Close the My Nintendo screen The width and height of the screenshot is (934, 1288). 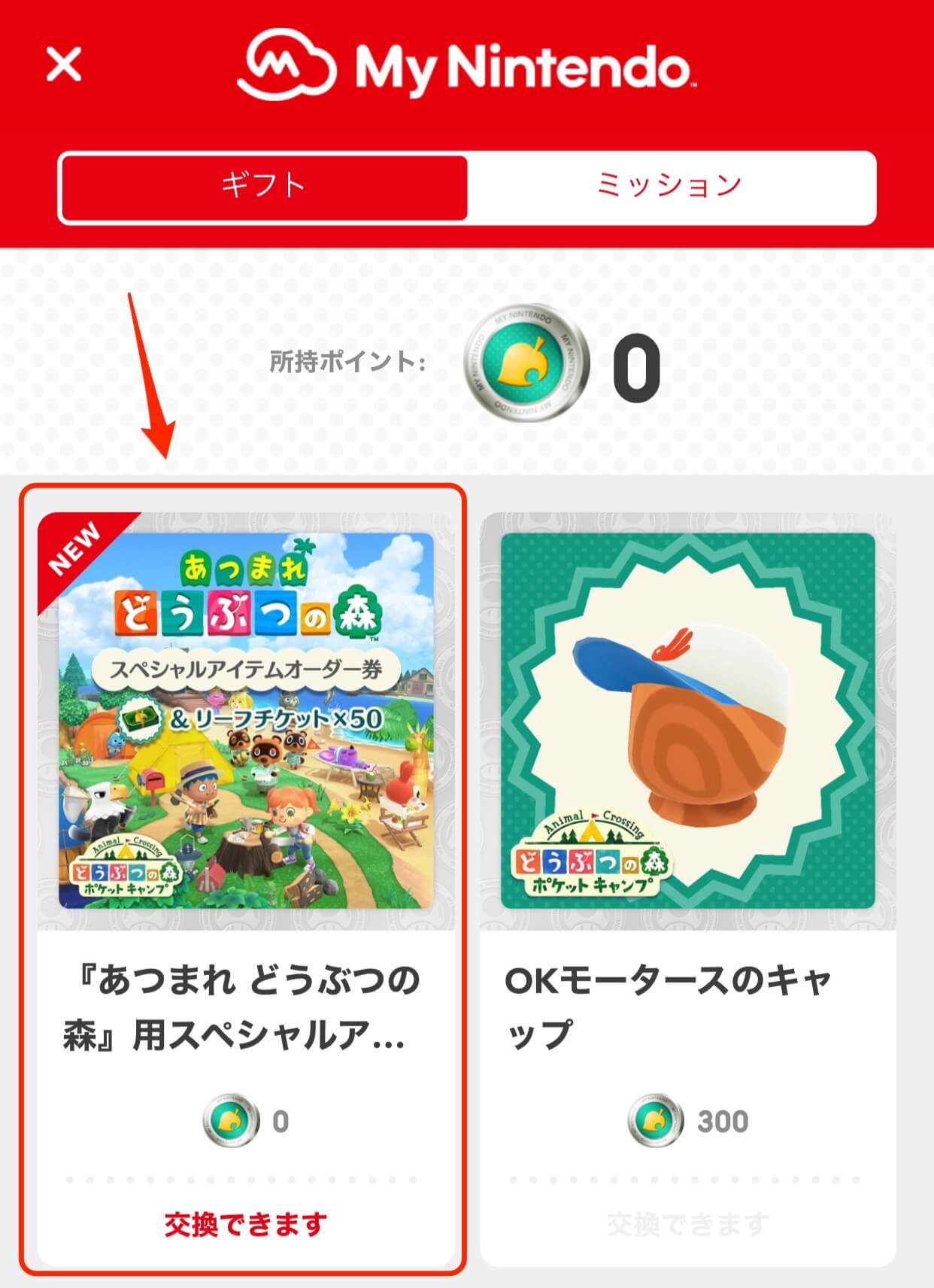(64, 65)
